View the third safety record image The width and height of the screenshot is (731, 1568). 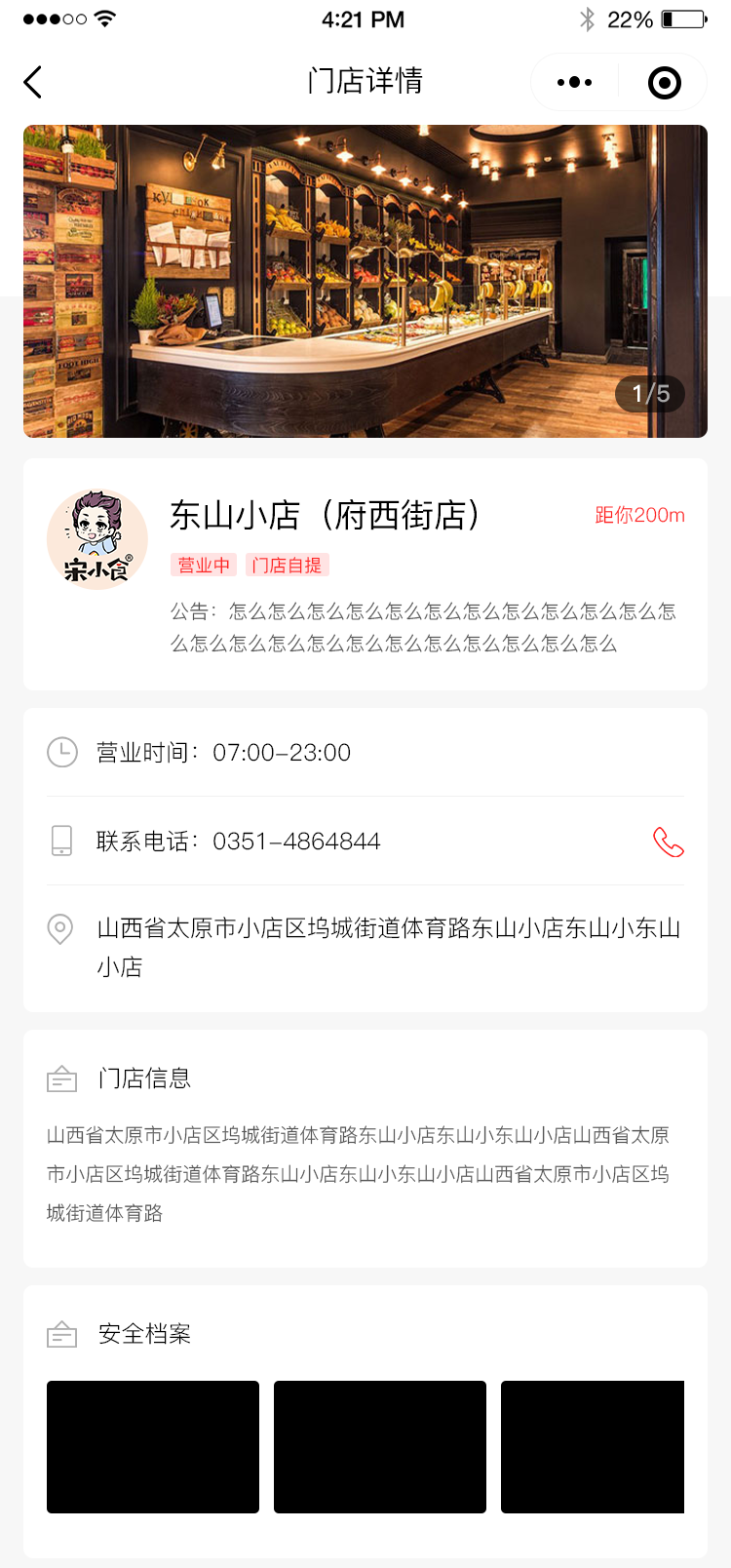[x=593, y=1447]
